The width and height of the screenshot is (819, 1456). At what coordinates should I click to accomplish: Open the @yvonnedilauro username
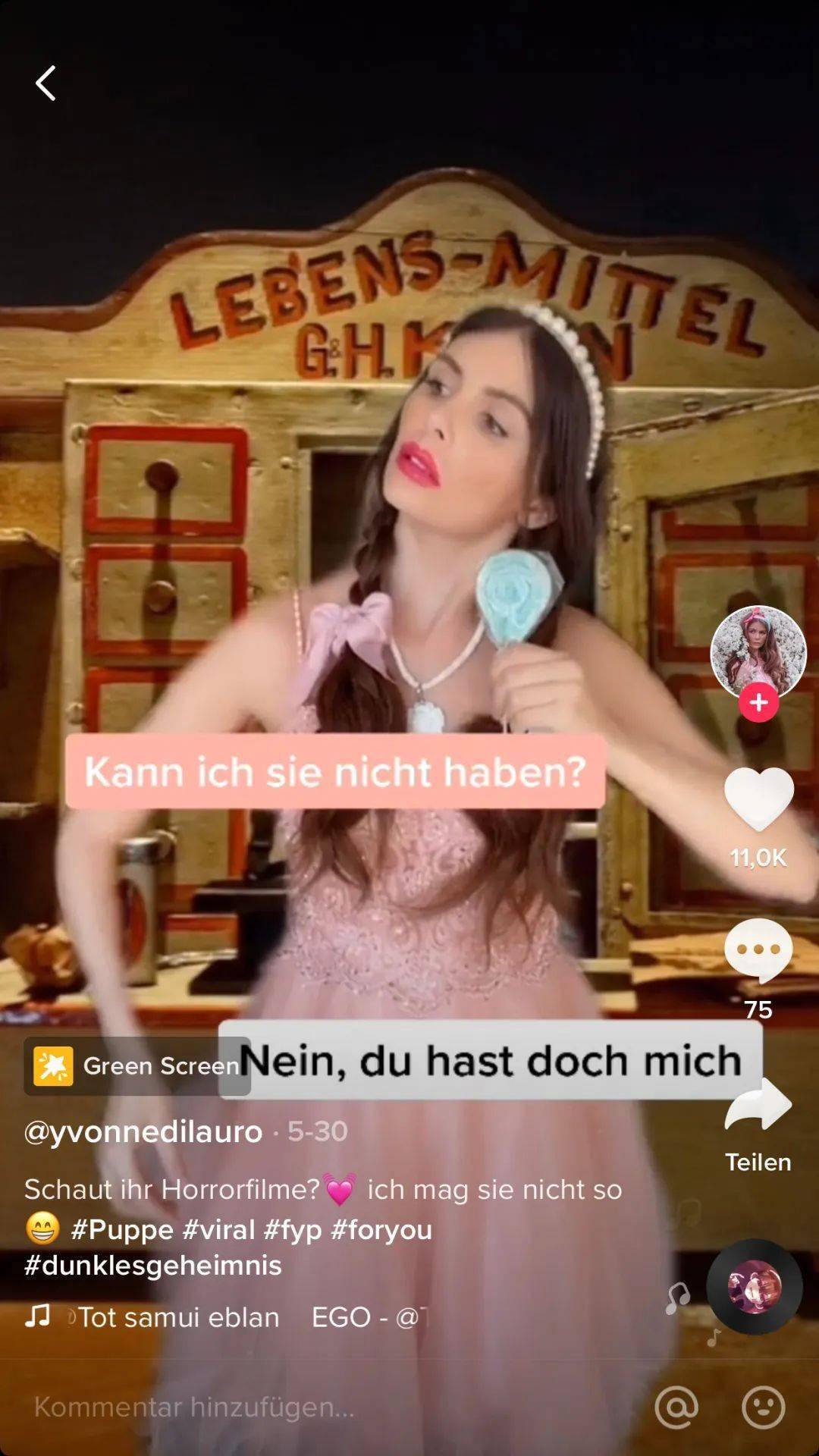click(143, 1131)
